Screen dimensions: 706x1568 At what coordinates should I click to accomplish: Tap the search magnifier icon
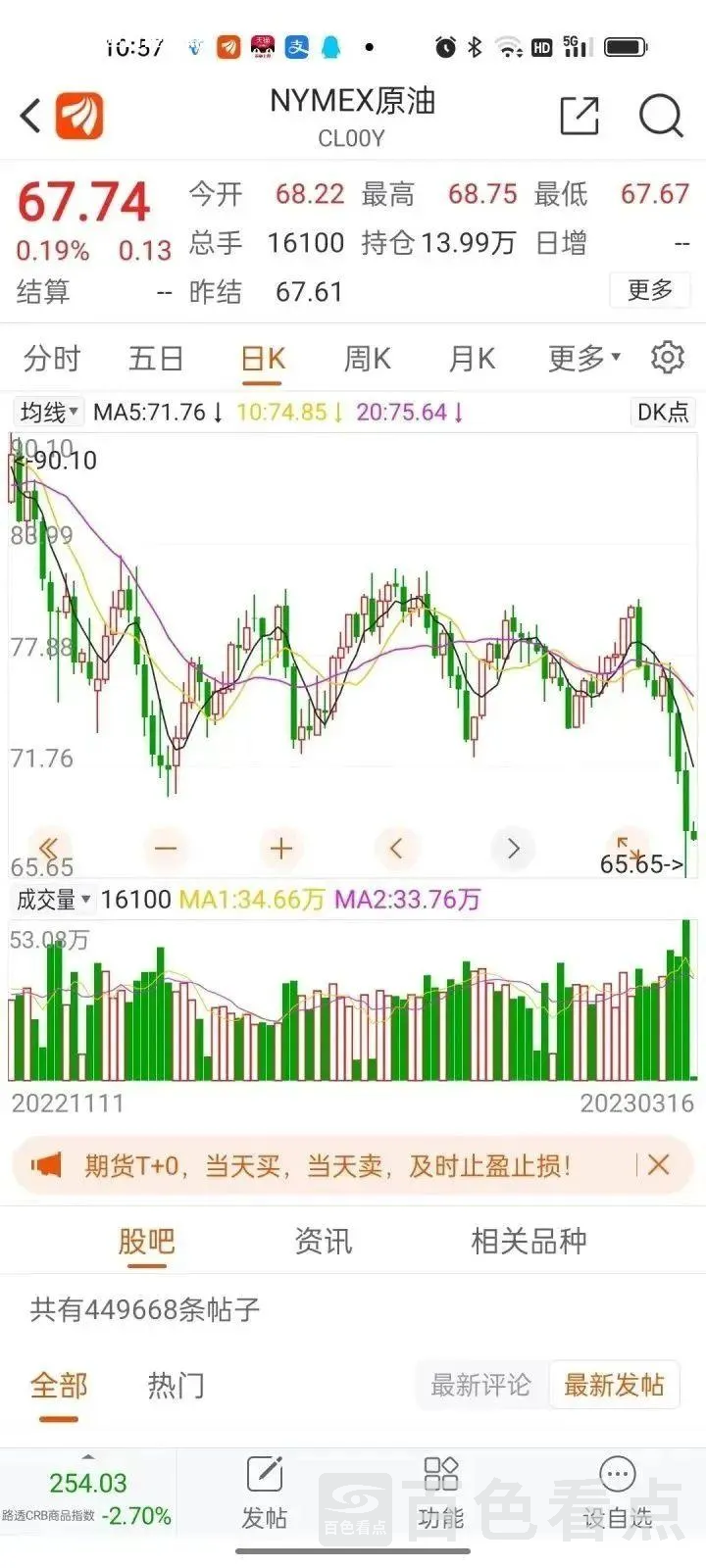tap(661, 115)
